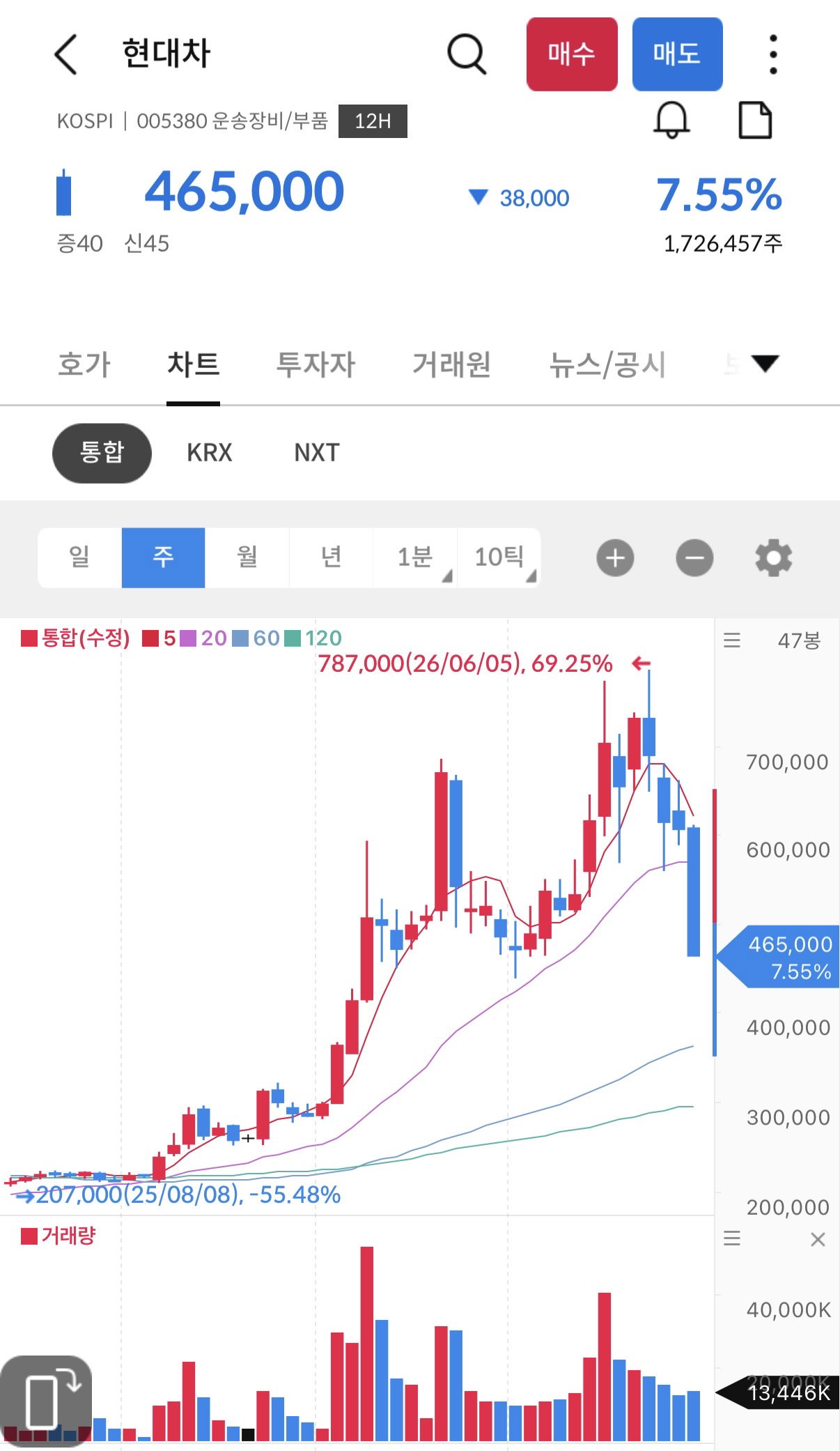Screen dimensions: 840x1451
Task: Zoom out the chart with minus
Action: (x=694, y=558)
